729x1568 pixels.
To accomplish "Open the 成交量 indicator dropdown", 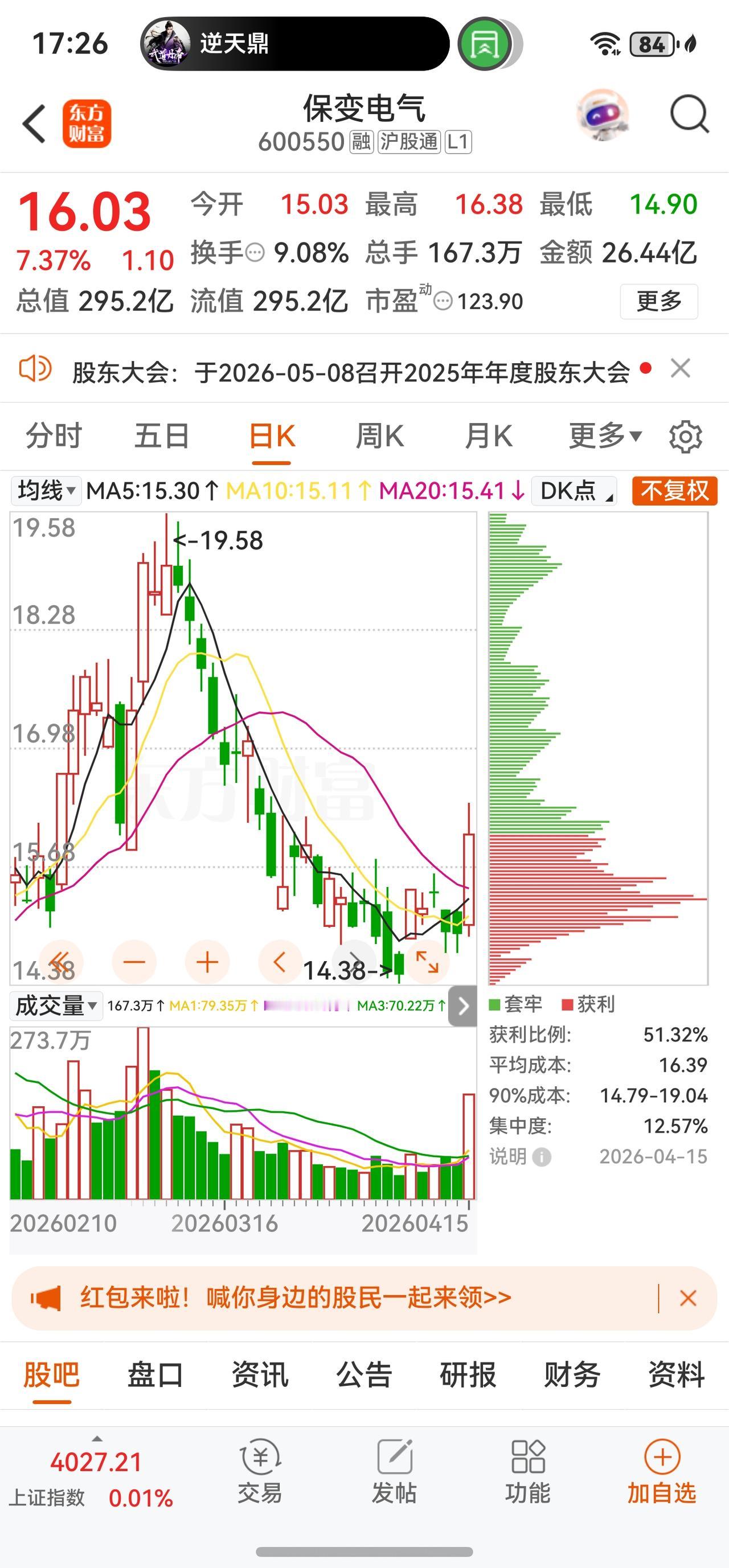I will pos(55,1005).
